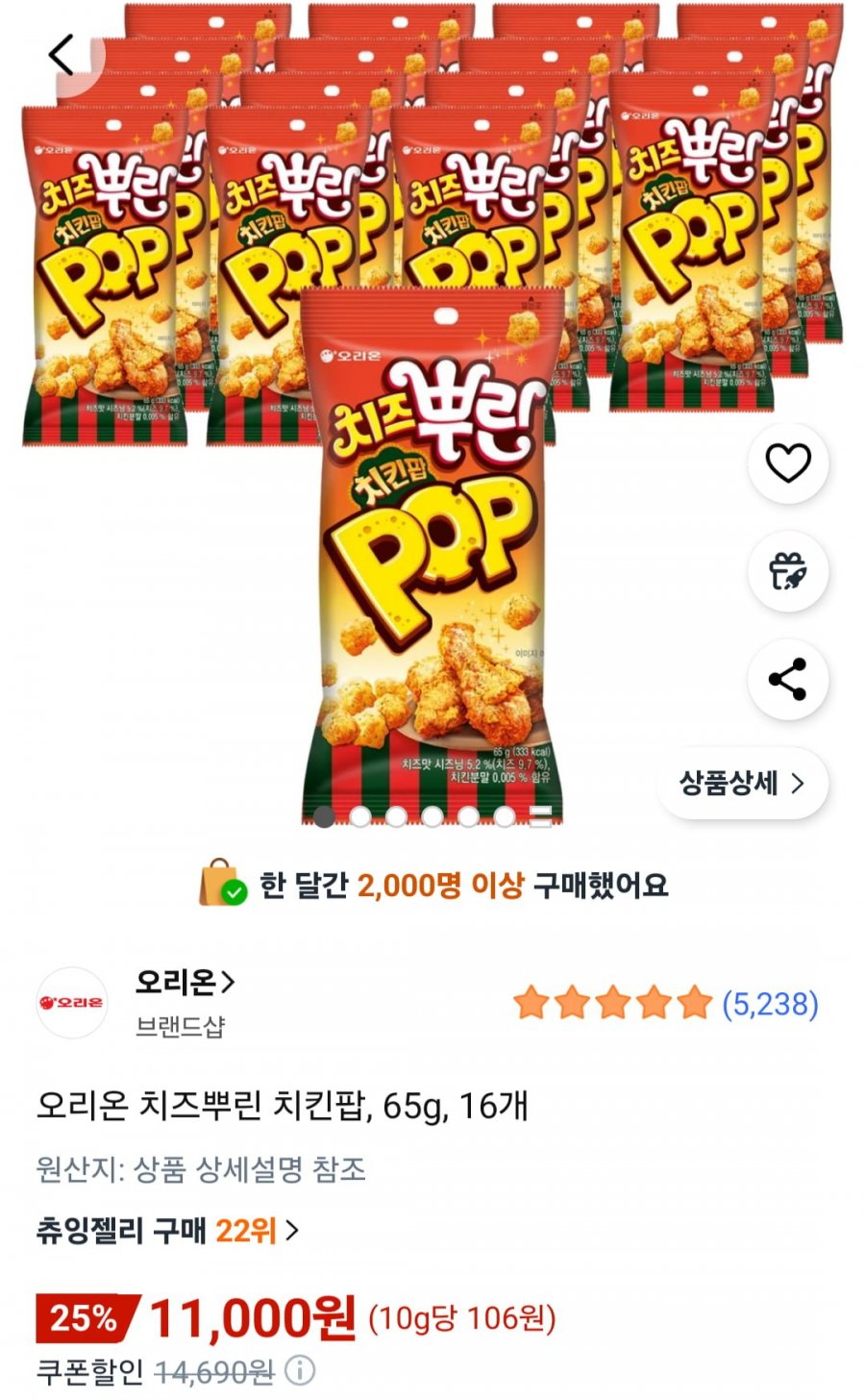This screenshot has width=865, height=1400.
Task: Open 츄잉젤리 구매 22위 ranking
Action: tap(167, 1230)
